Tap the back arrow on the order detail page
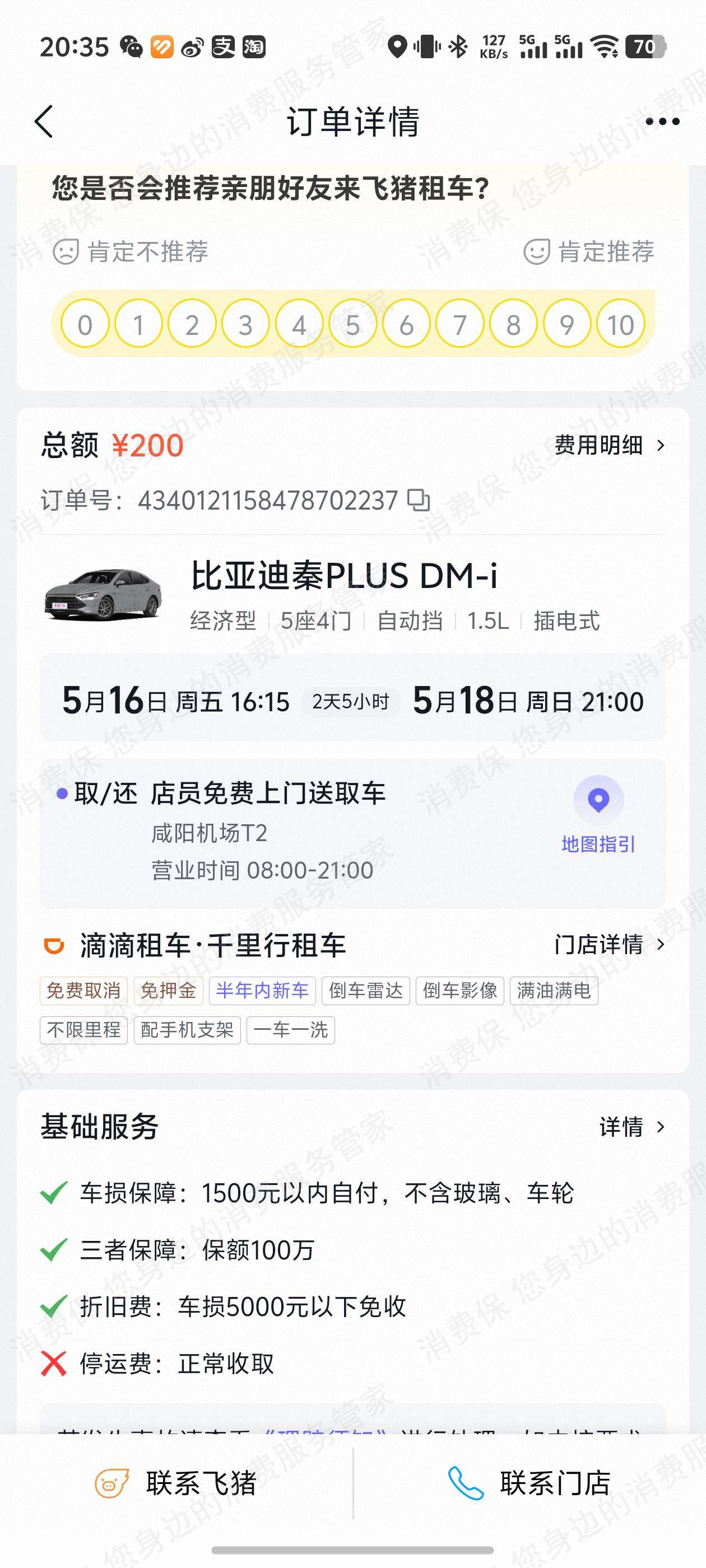This screenshot has width=706, height=1568. (x=43, y=122)
